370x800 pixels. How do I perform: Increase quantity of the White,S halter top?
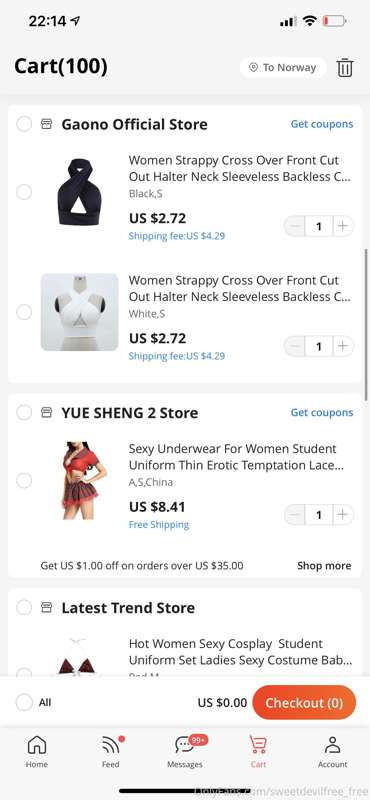tap(343, 346)
